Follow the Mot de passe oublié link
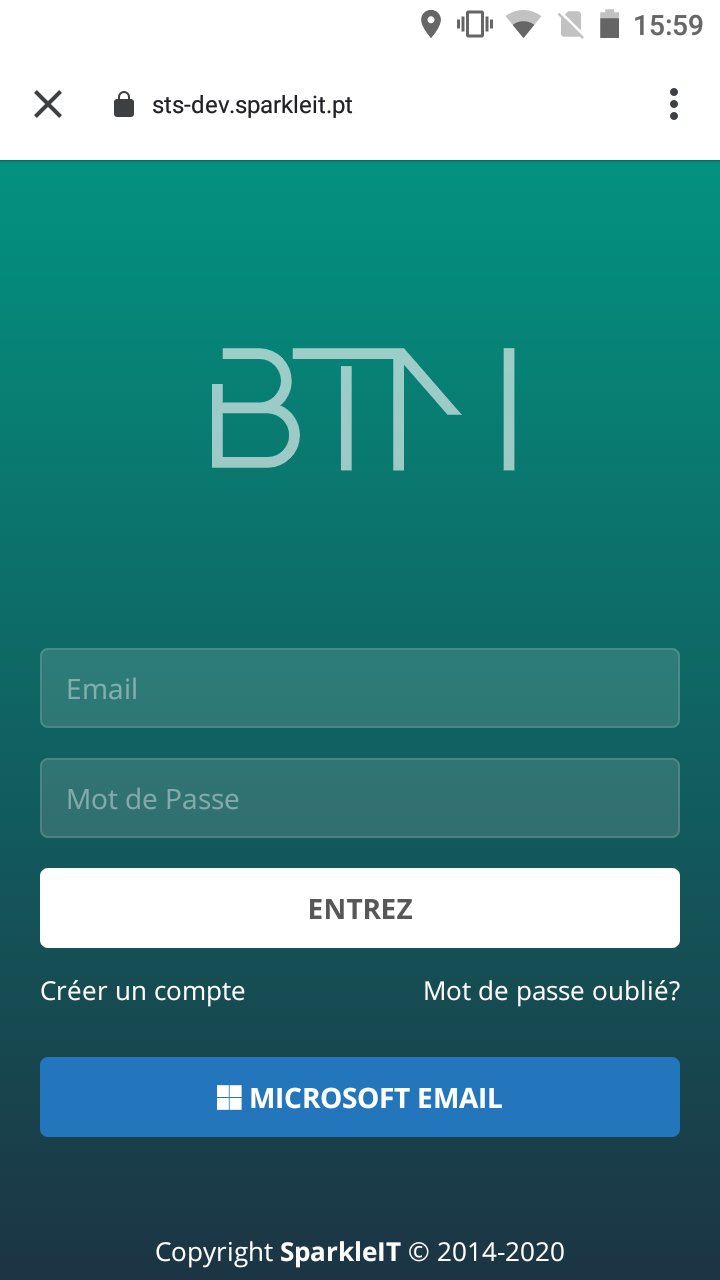The image size is (720, 1280). [x=551, y=991]
